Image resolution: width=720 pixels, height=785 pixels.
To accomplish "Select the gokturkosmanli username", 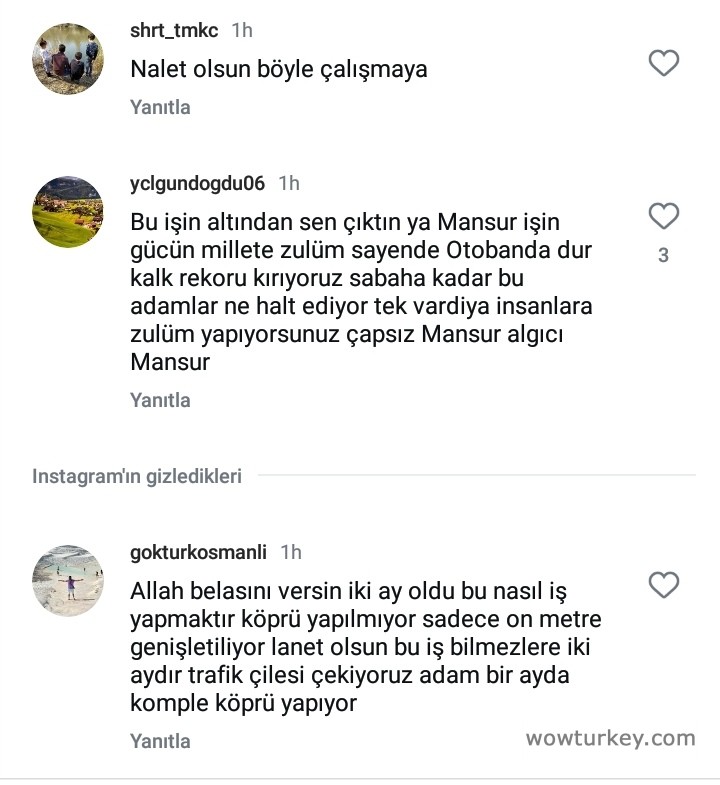I will (x=199, y=552).
